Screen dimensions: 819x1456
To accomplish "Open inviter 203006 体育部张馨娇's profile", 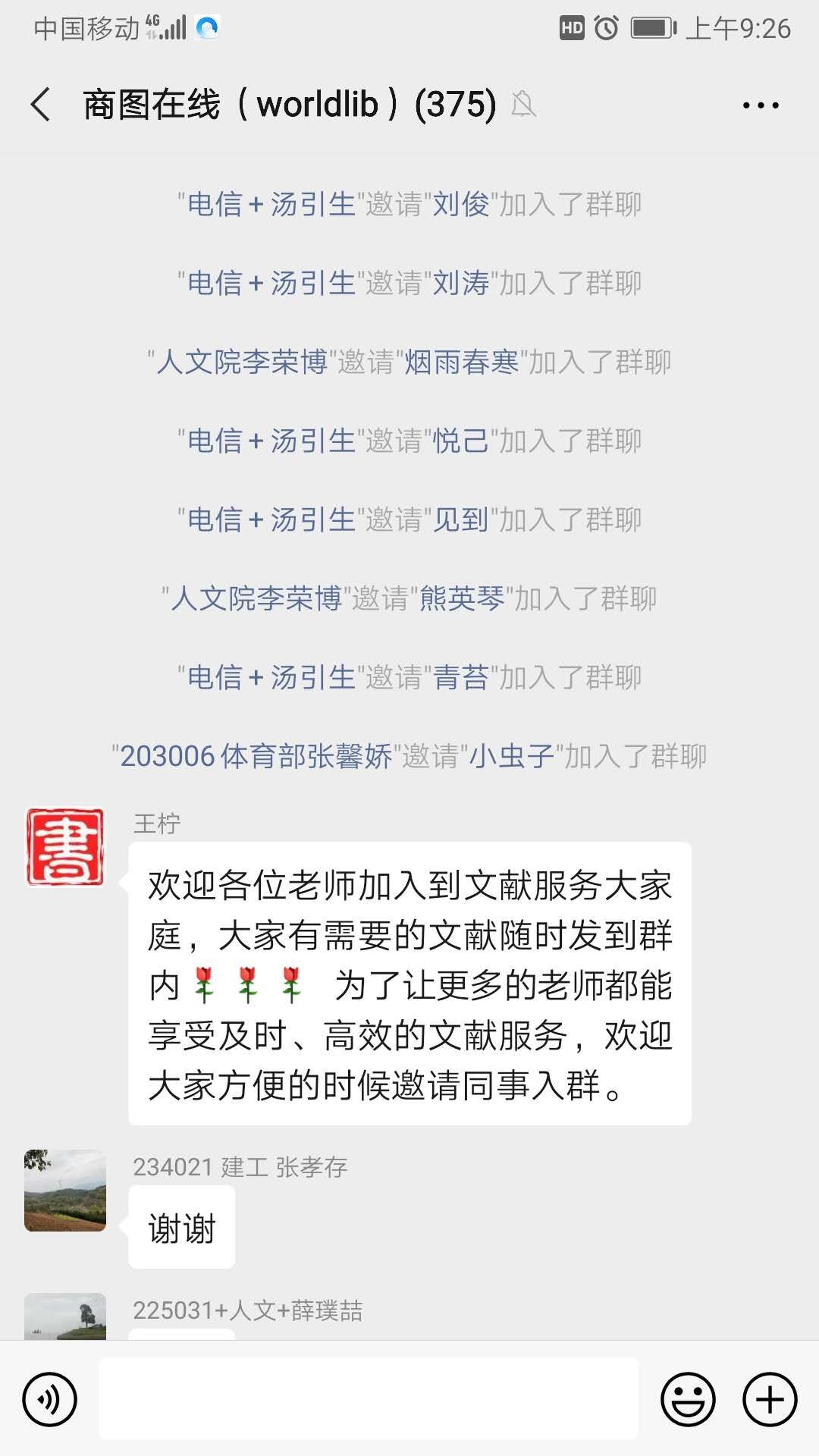I will (256, 756).
